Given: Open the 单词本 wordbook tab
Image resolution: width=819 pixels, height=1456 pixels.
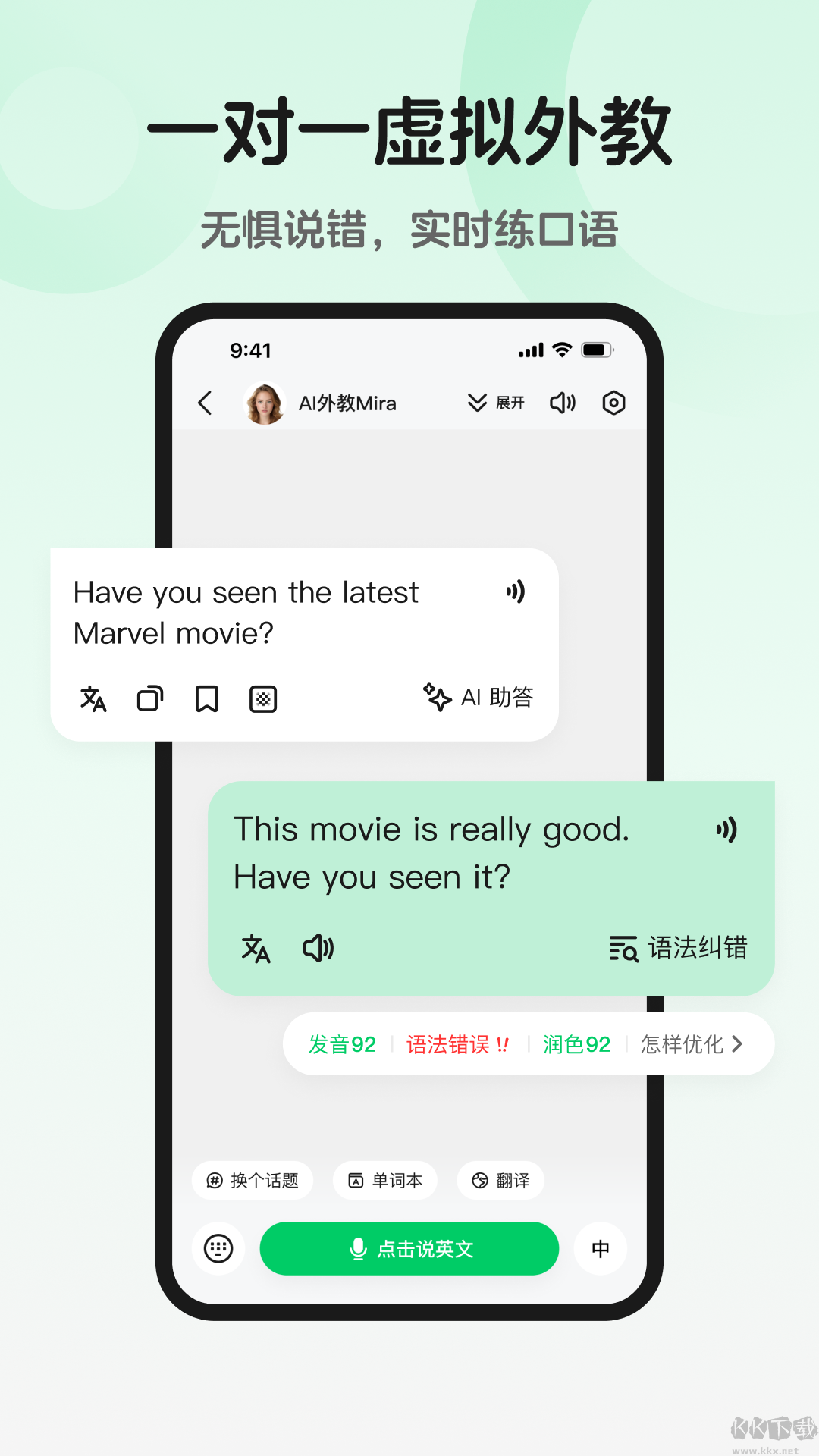Looking at the screenshot, I should pos(384,1180).
